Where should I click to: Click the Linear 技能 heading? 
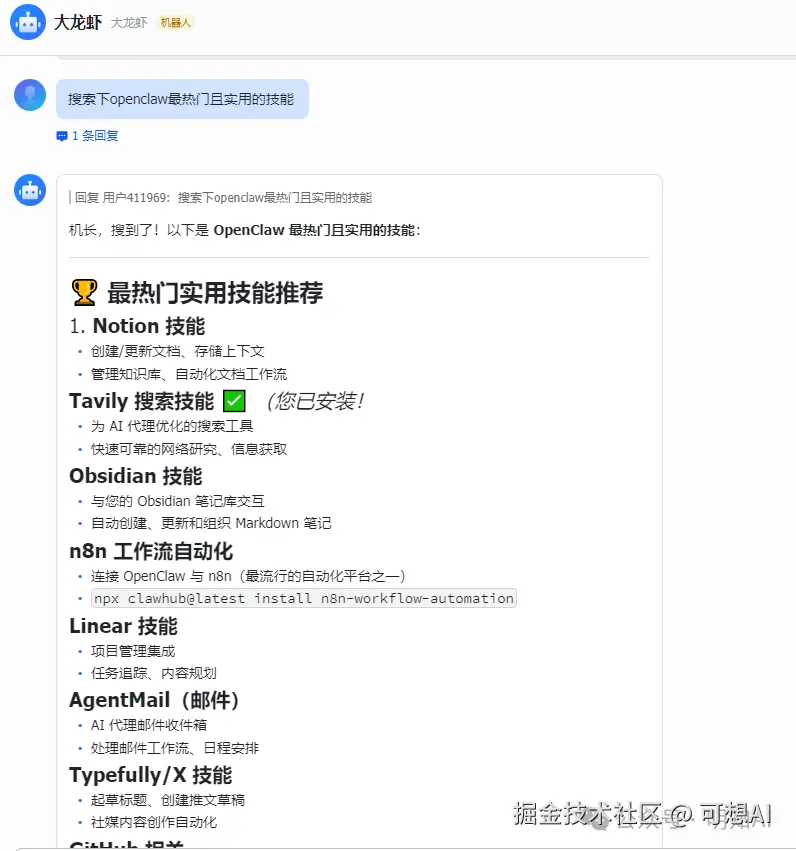click(122, 626)
